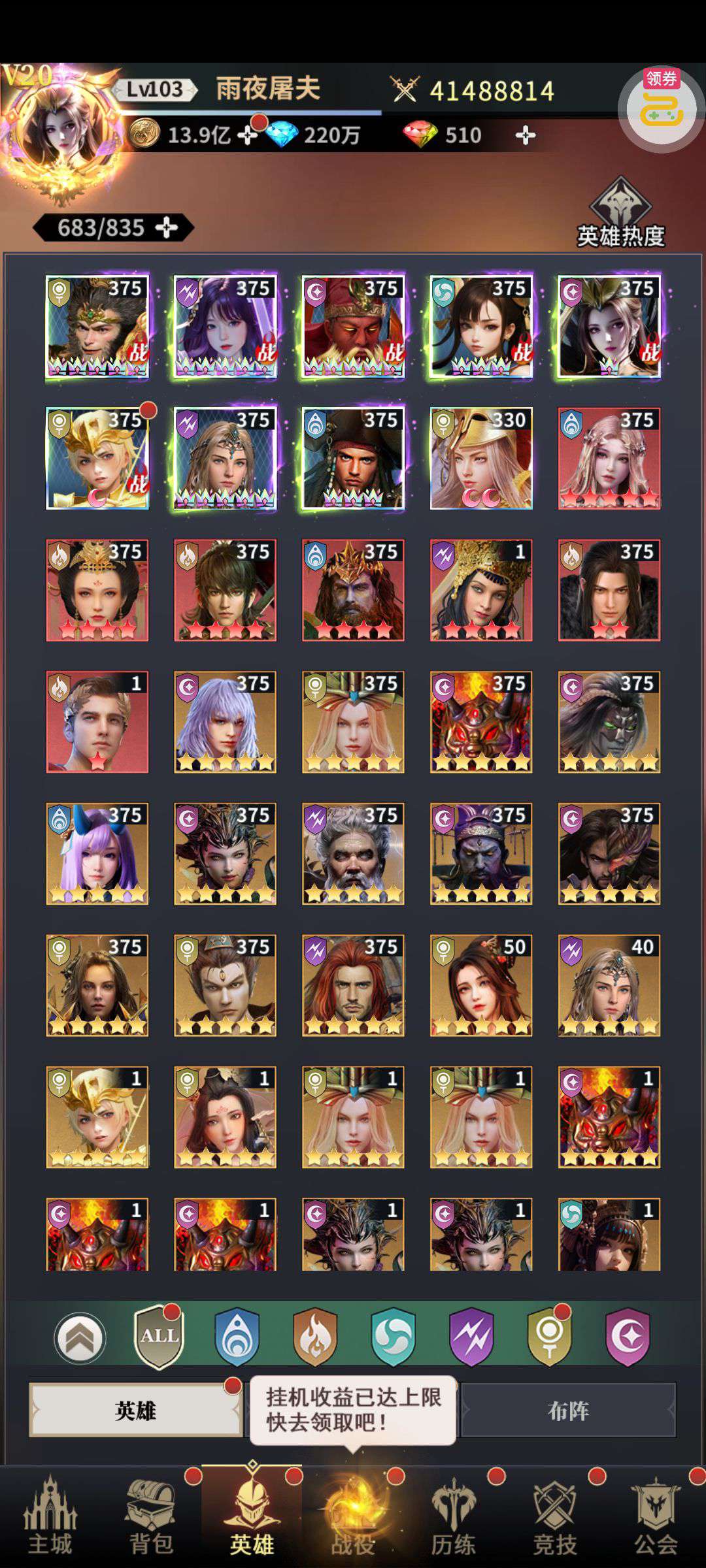Filter heroes by ALL factions
Image resolution: width=706 pixels, height=1568 pixels.
[x=159, y=1337]
